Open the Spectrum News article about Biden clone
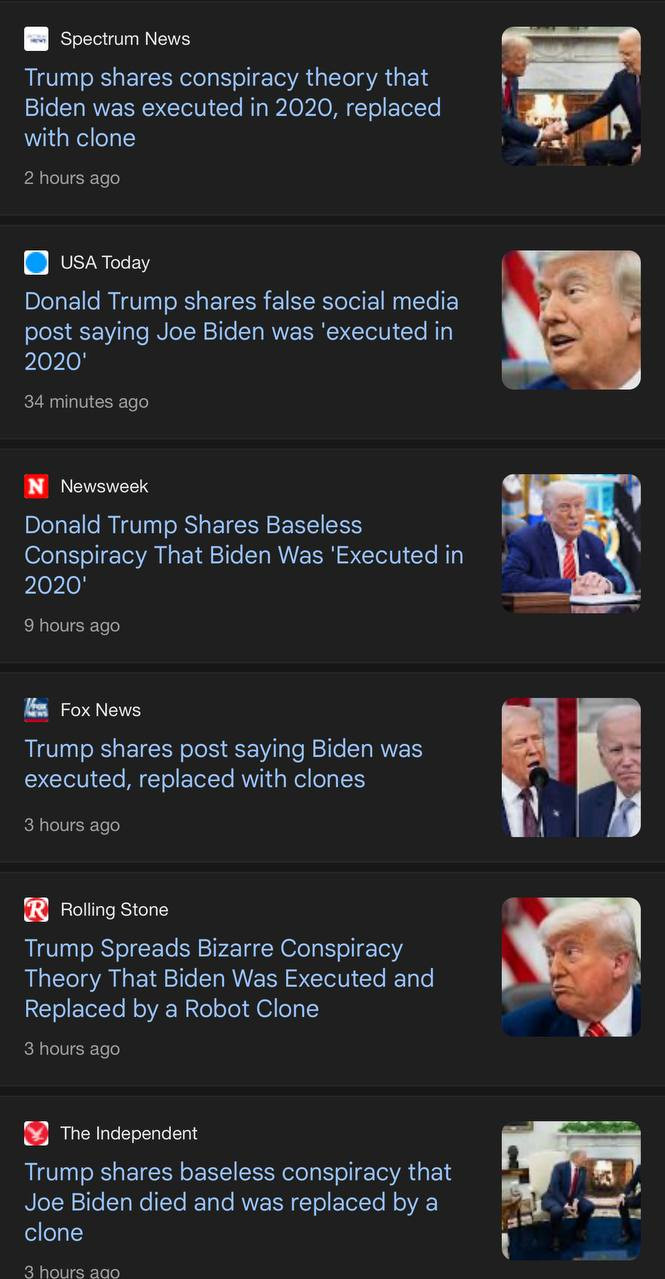665x1279 pixels. pyautogui.click(x=232, y=107)
